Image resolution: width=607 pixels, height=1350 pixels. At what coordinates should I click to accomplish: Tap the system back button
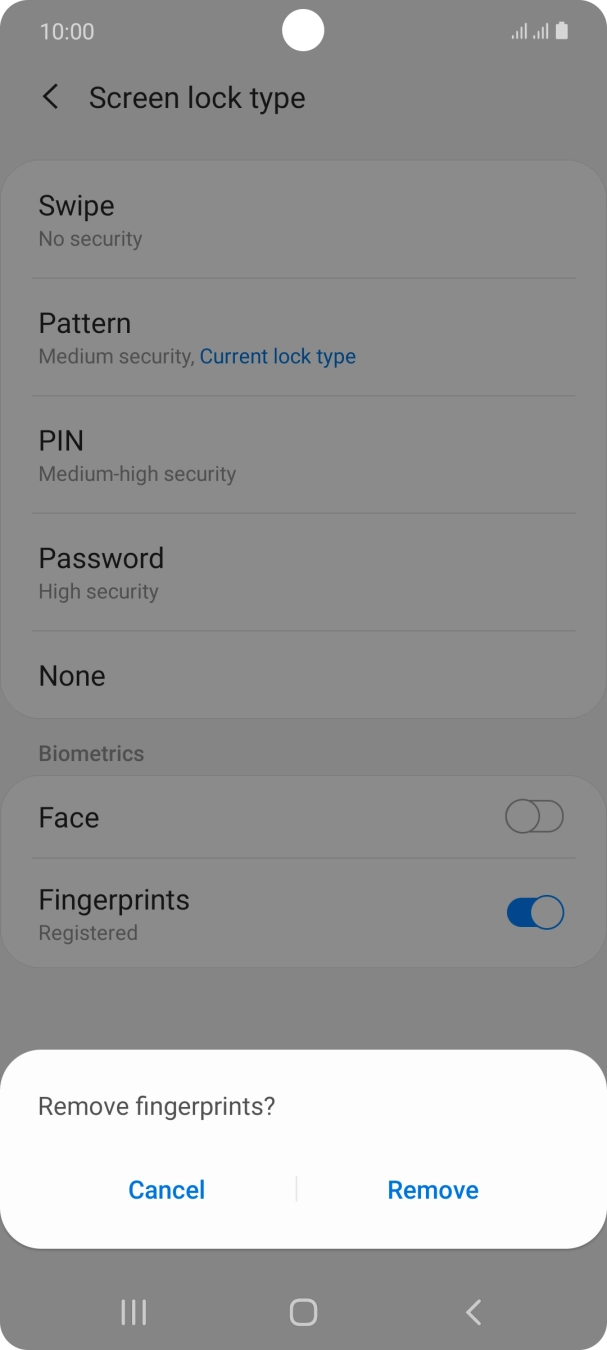(x=474, y=1312)
